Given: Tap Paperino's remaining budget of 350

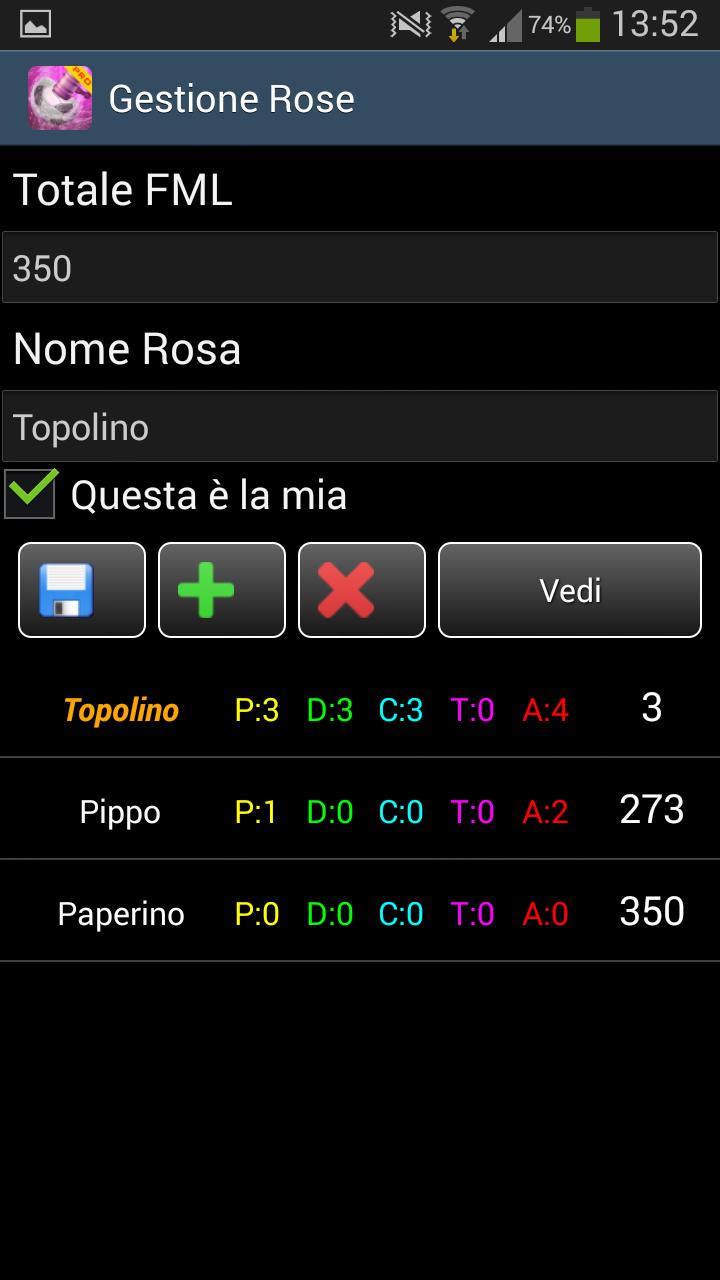Looking at the screenshot, I should 649,909.
